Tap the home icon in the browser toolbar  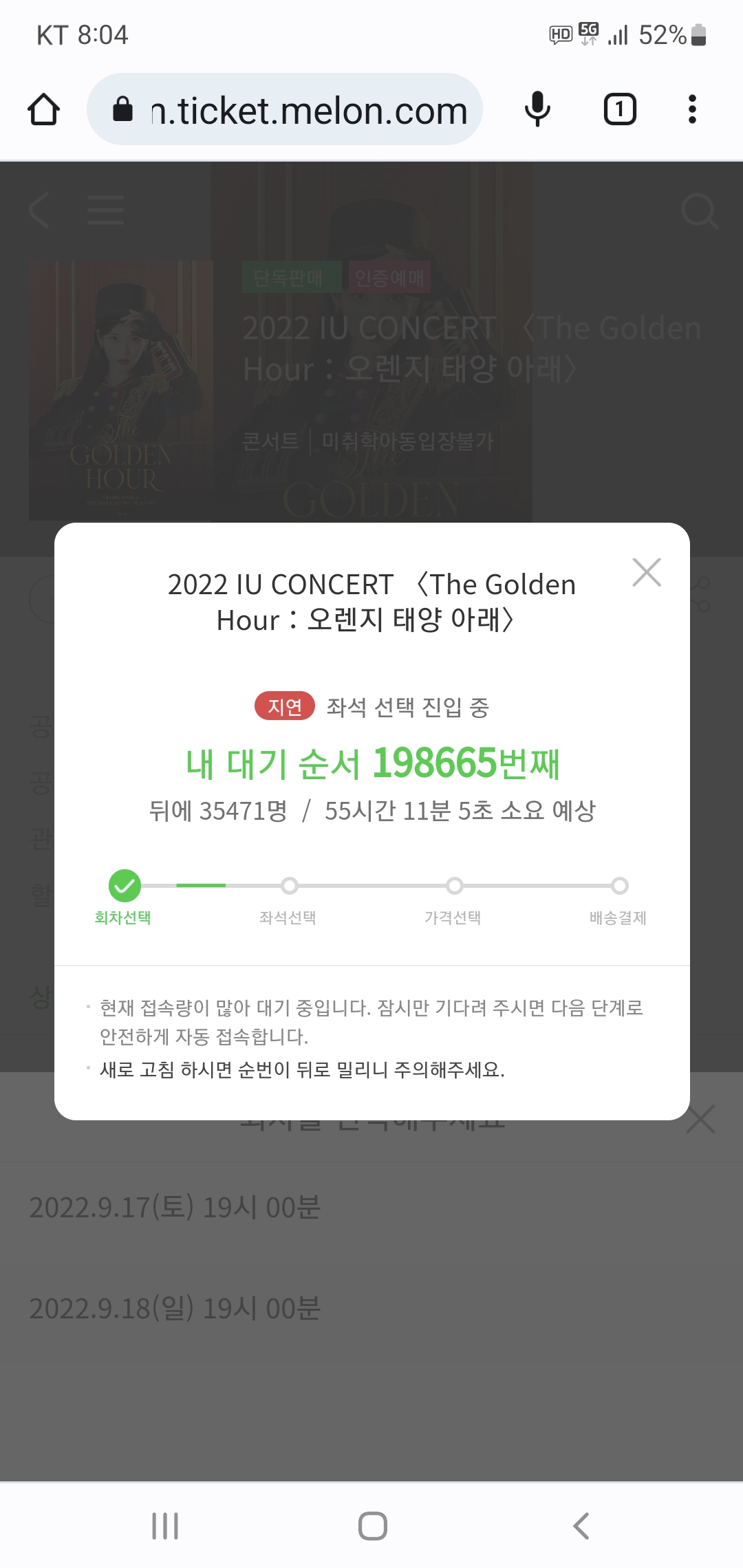click(x=43, y=110)
